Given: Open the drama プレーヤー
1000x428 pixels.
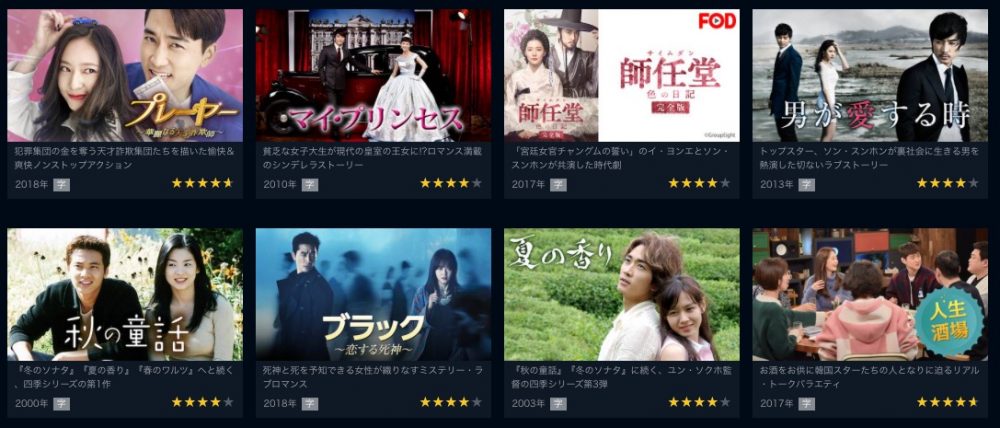Looking at the screenshot, I should [125, 76].
